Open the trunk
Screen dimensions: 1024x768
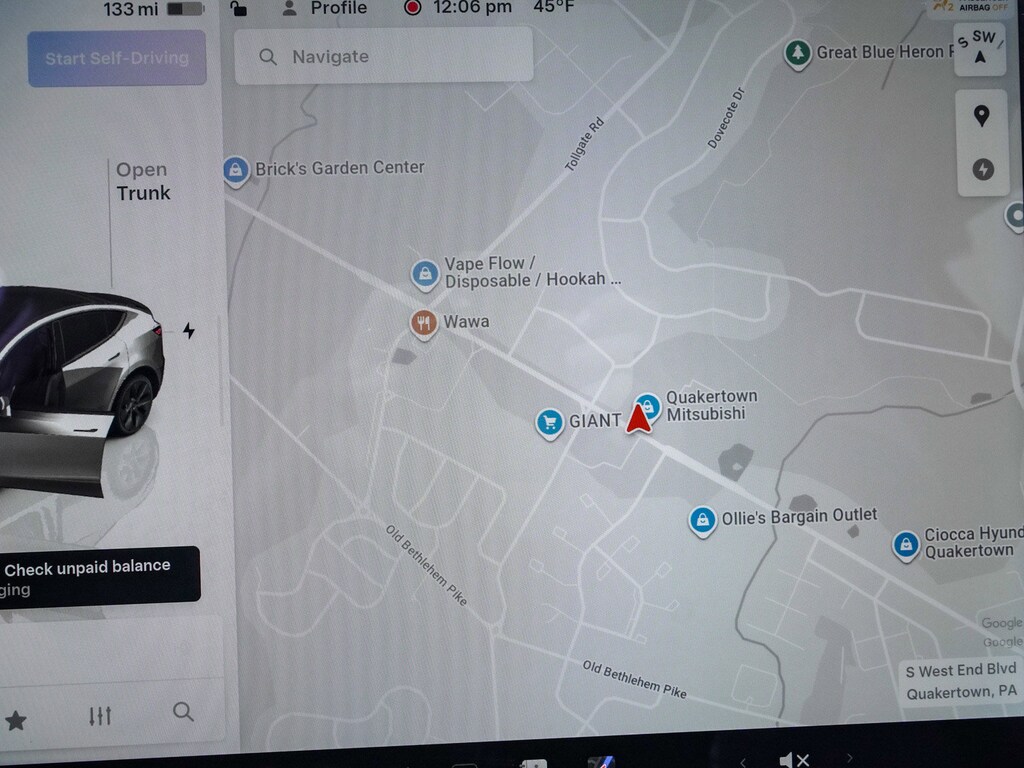click(x=143, y=181)
